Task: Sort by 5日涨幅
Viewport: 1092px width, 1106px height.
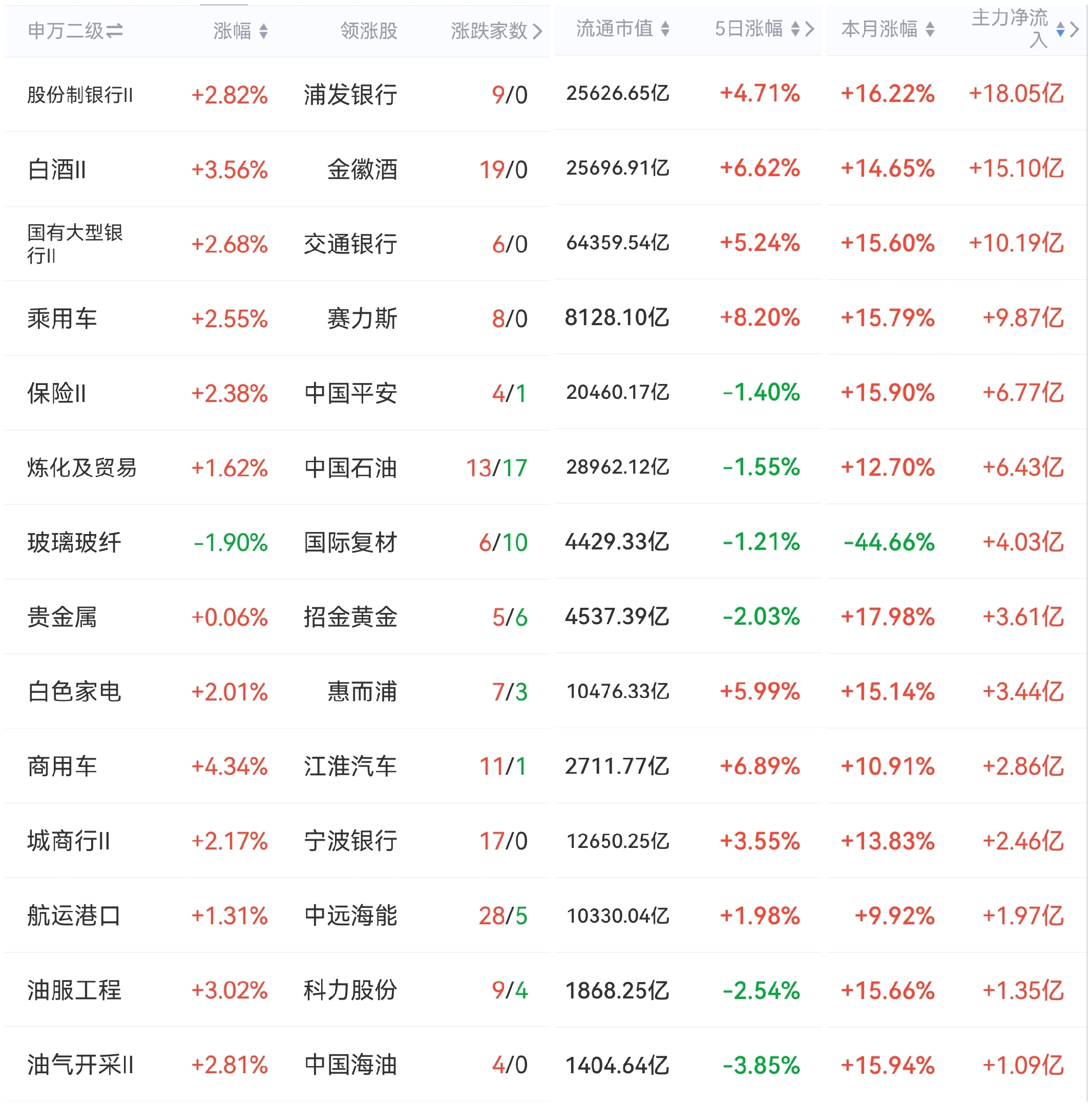Action: pyautogui.click(x=763, y=28)
